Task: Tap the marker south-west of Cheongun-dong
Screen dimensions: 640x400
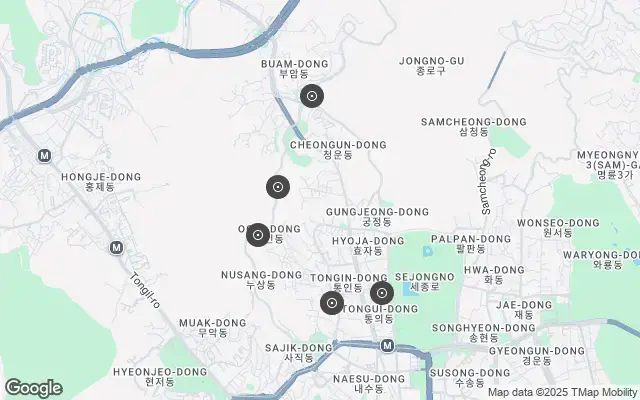Action: (278, 187)
